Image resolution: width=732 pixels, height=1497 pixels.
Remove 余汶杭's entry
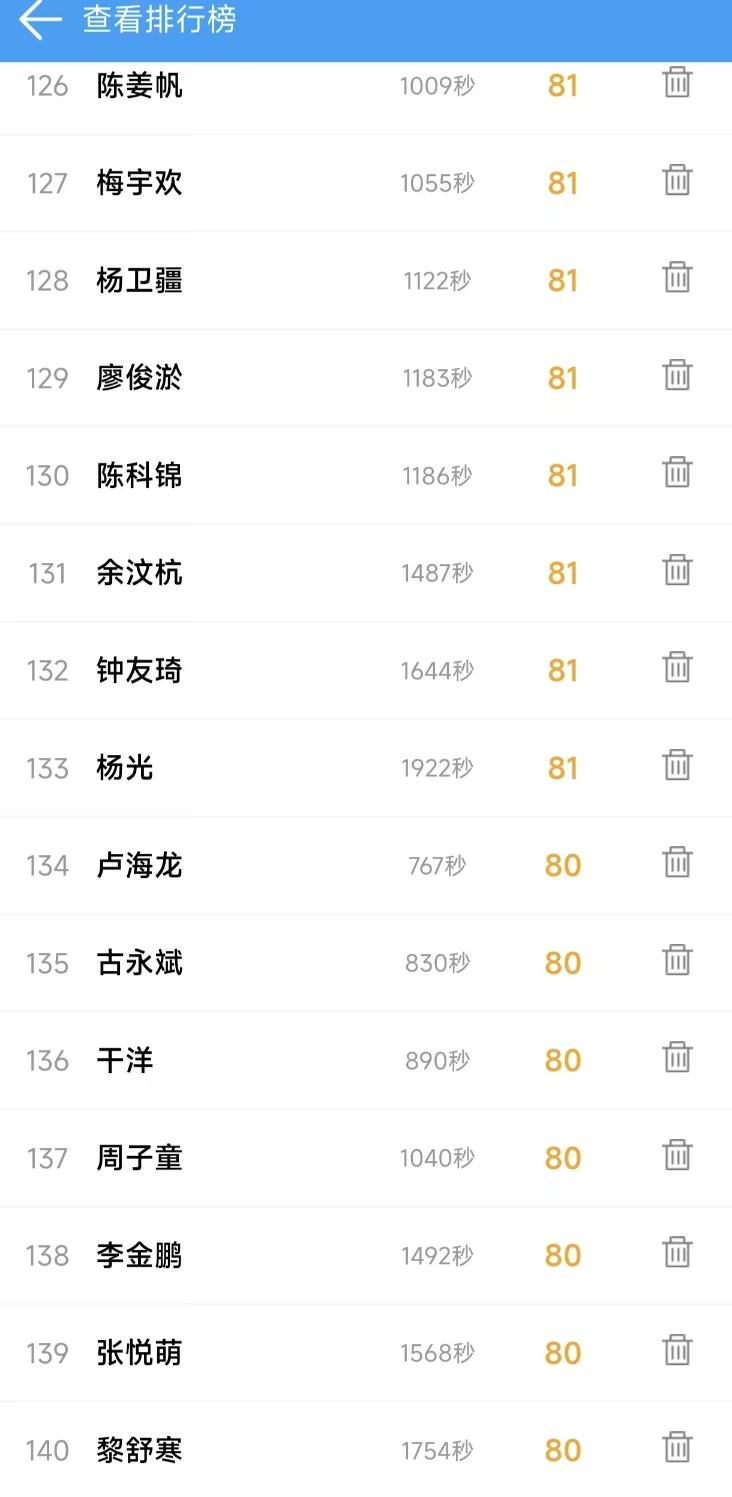coord(677,570)
